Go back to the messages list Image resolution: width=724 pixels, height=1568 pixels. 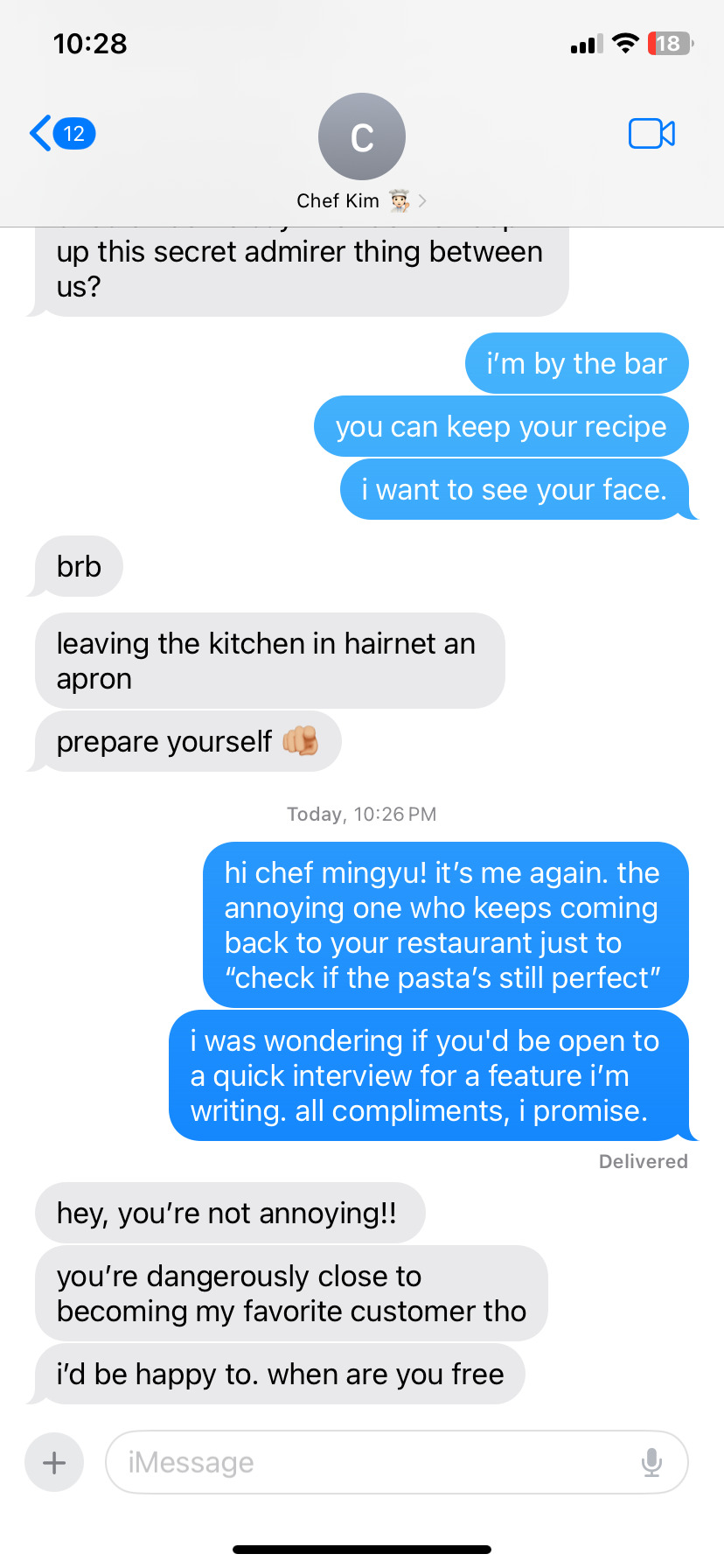(x=59, y=134)
